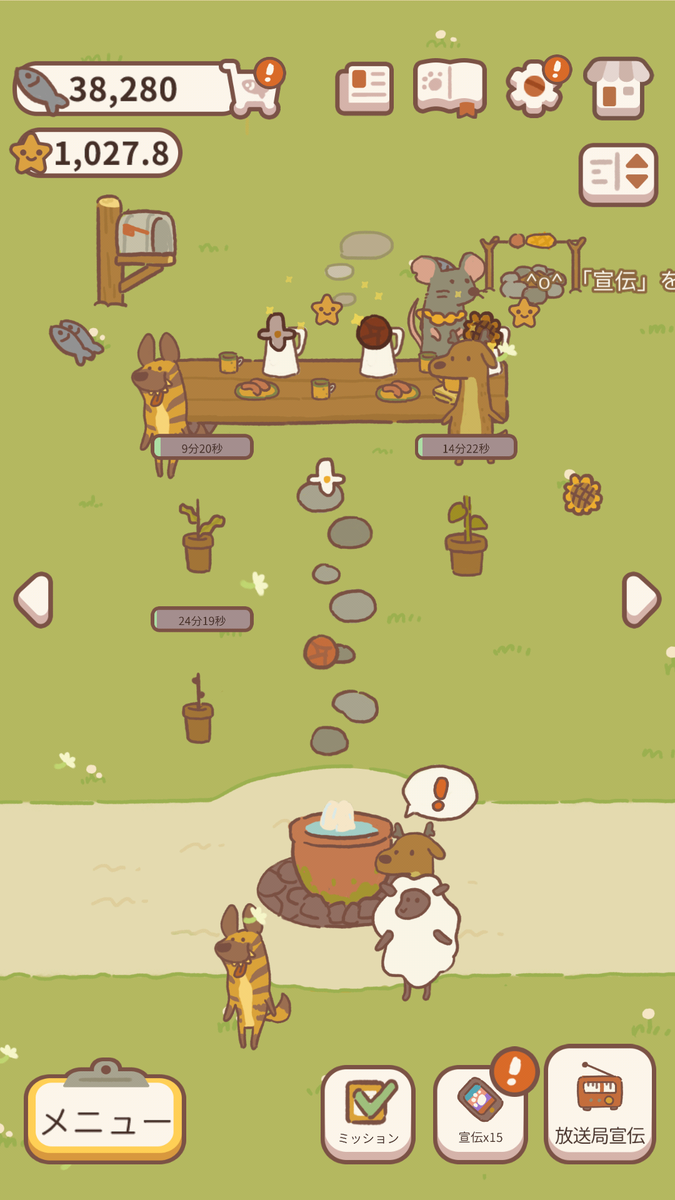
Task: Go to the left area with arrow
Action: (x=33, y=600)
